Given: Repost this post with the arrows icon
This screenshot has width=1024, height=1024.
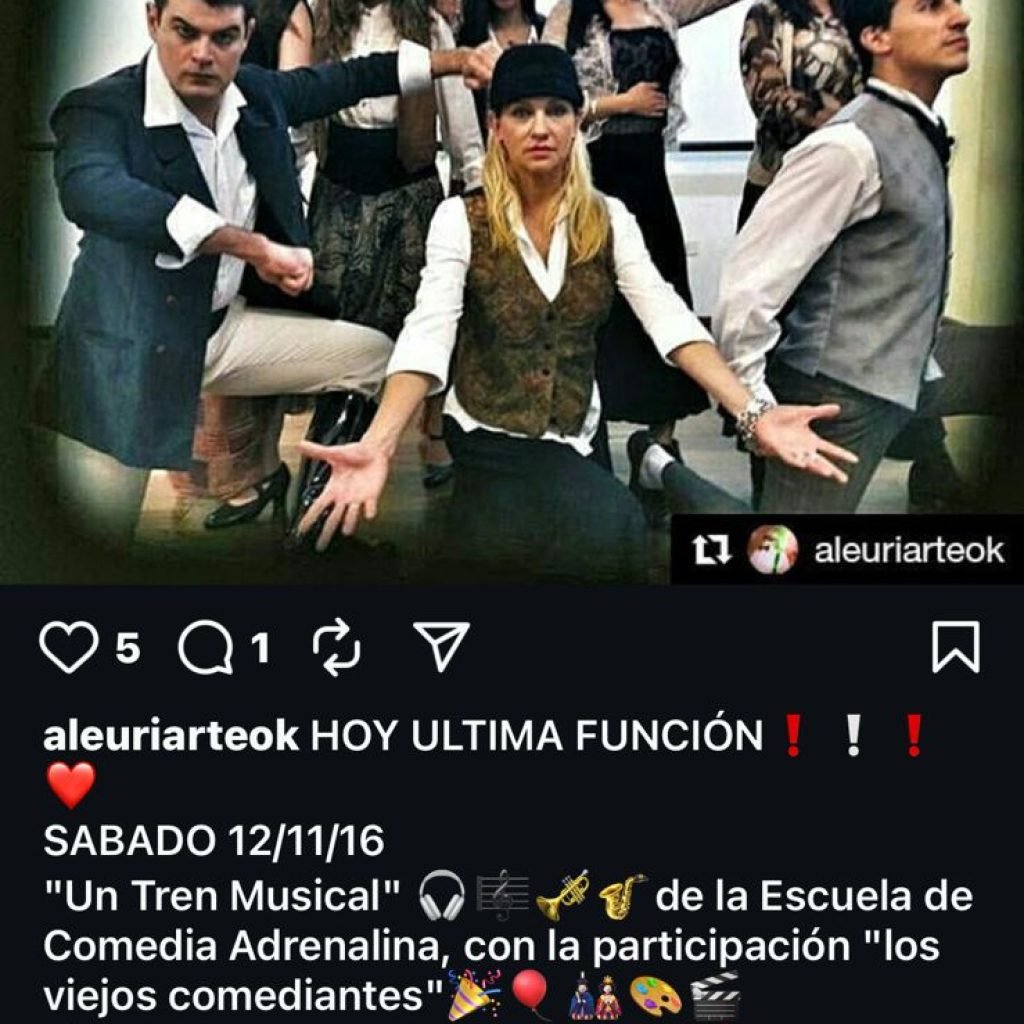Looking at the screenshot, I should tap(336, 648).
